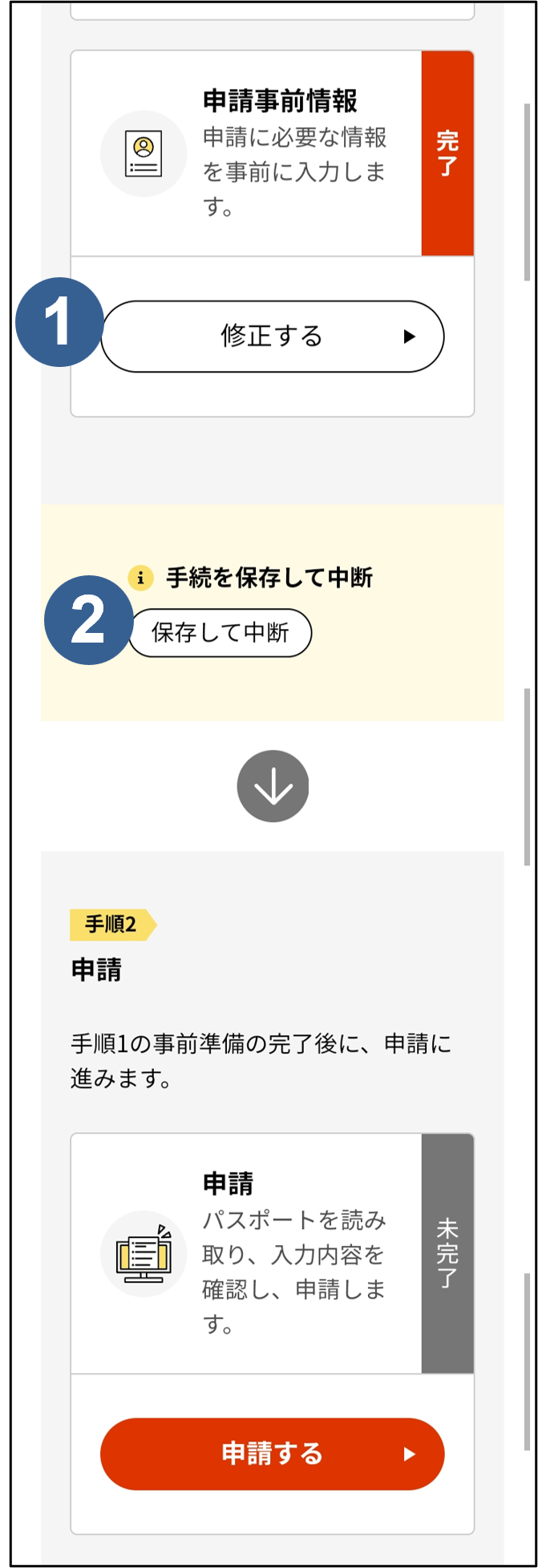Select 保存して中断 to save and pause
The image size is (538, 1568).
pos(220,633)
